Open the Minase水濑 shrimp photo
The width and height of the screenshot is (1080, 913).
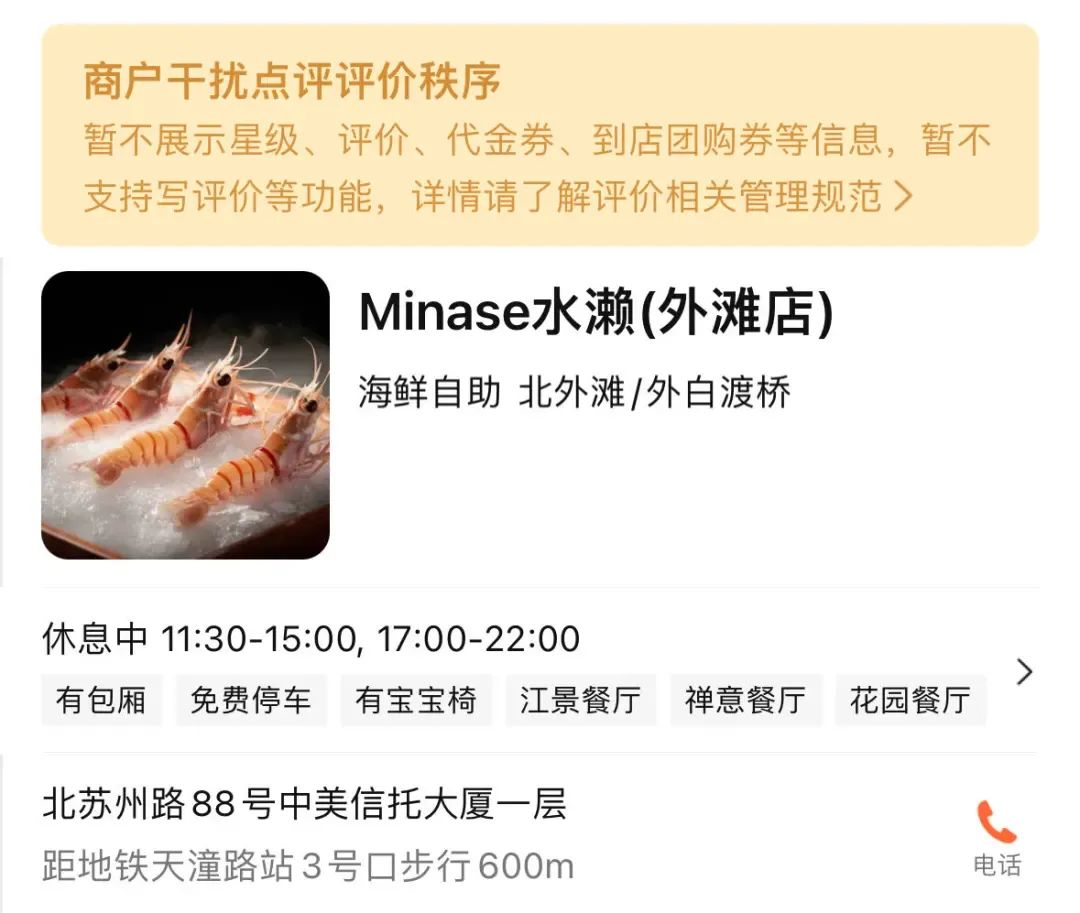point(185,415)
